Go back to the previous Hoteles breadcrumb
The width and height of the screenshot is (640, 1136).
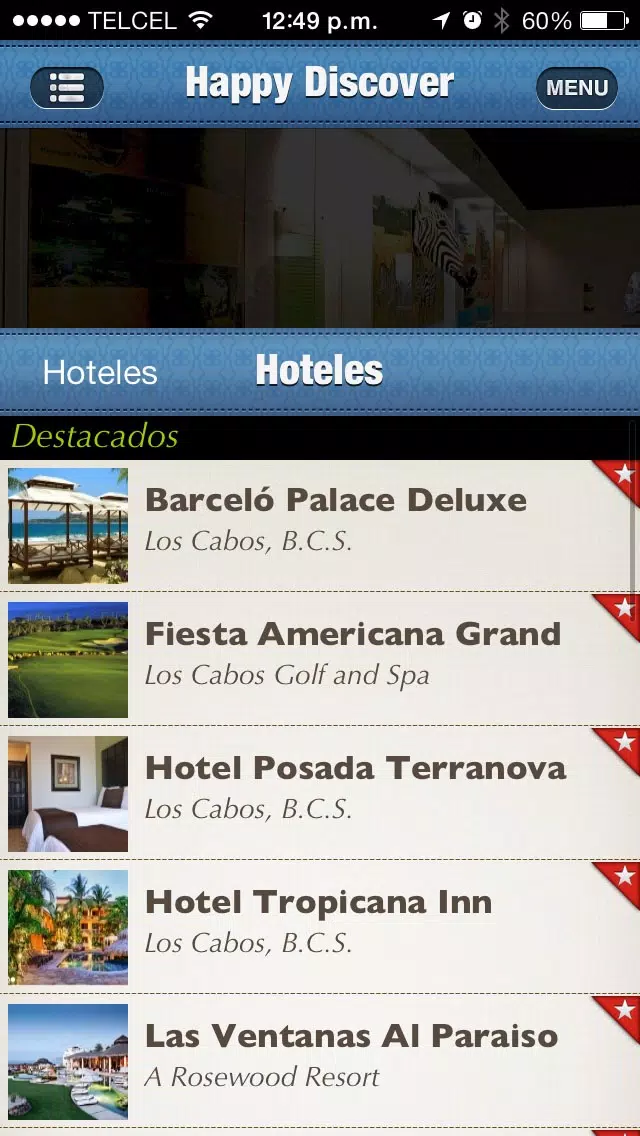[x=100, y=372]
